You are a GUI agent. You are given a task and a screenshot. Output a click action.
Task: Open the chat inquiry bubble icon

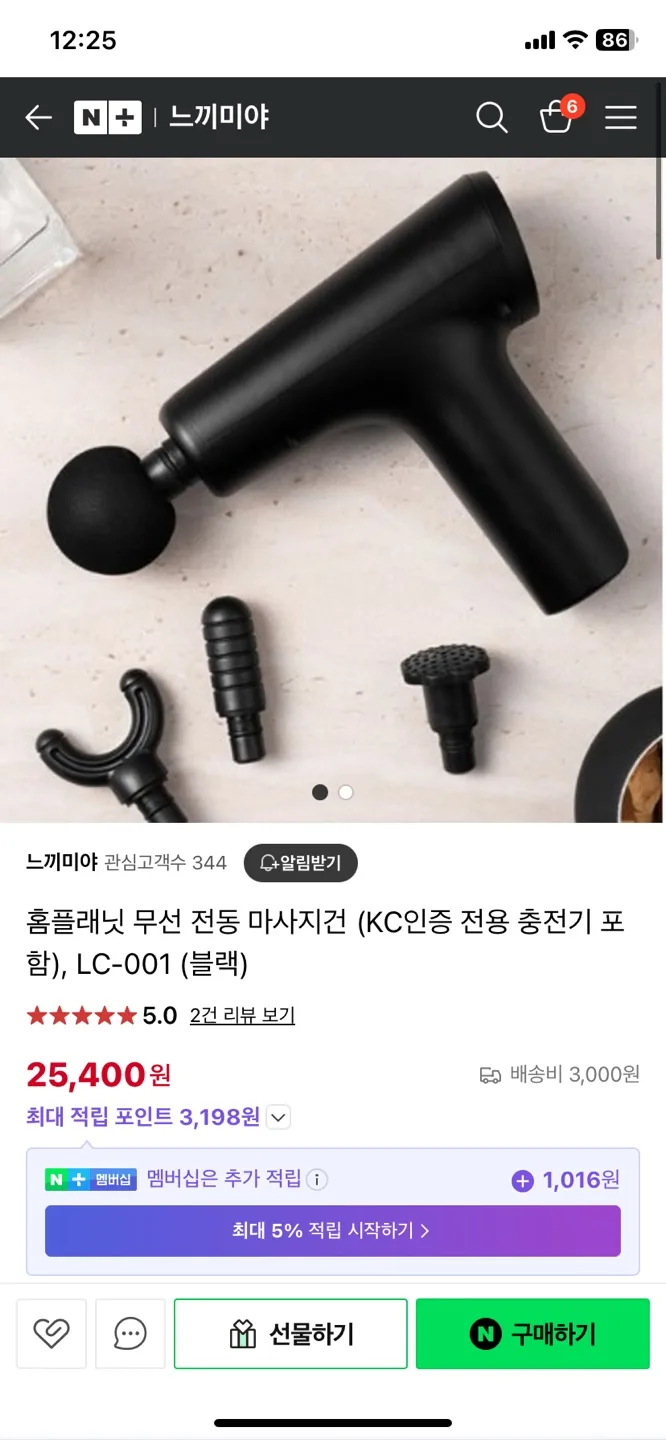click(x=130, y=1333)
